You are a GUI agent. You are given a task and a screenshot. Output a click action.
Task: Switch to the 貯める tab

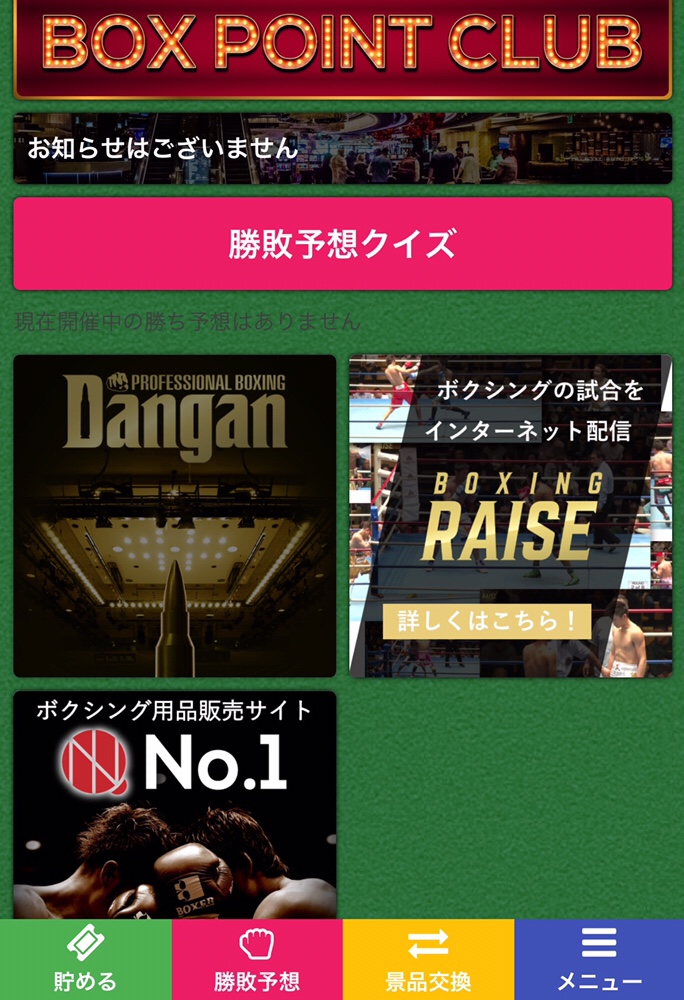pos(86,960)
